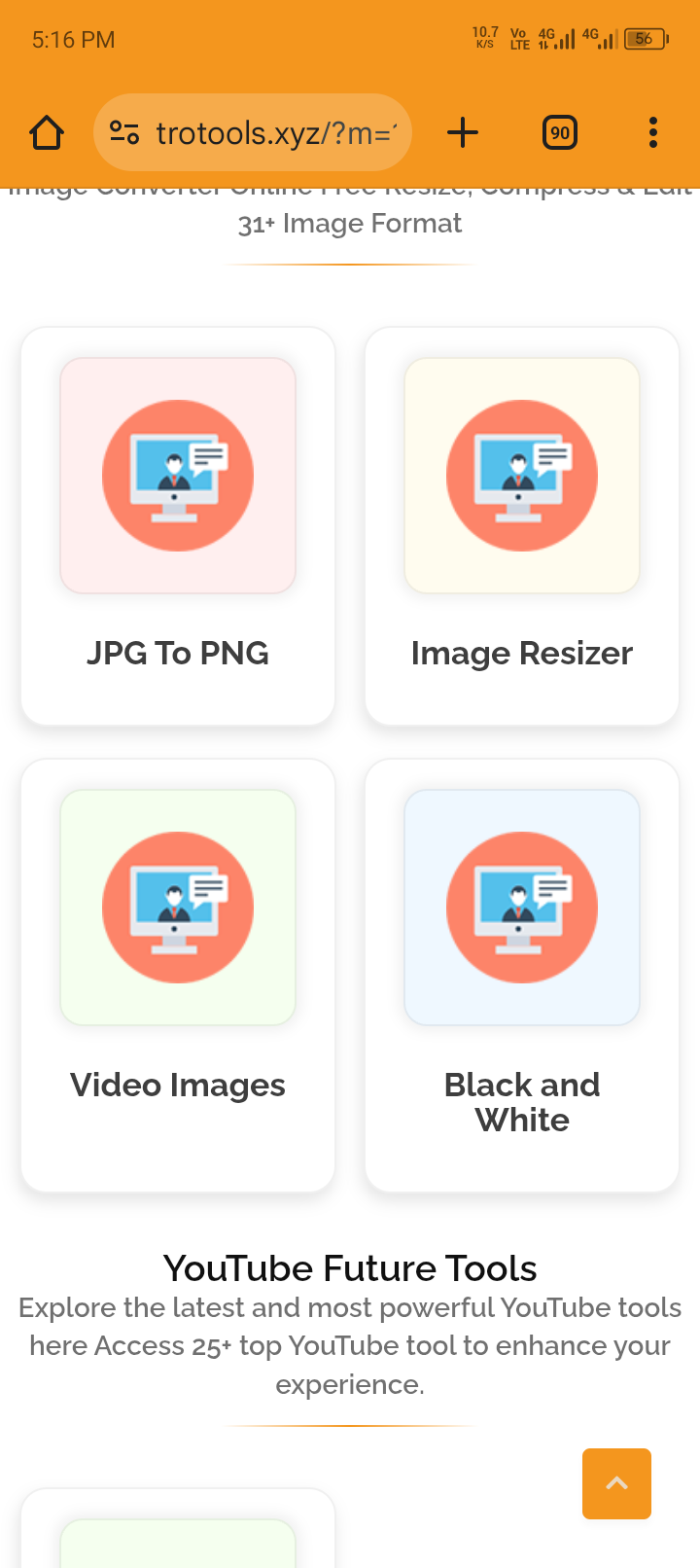Tap the orange scroll-to-top arrow button
Image resolution: width=700 pixels, height=1568 pixels.
point(616,1483)
